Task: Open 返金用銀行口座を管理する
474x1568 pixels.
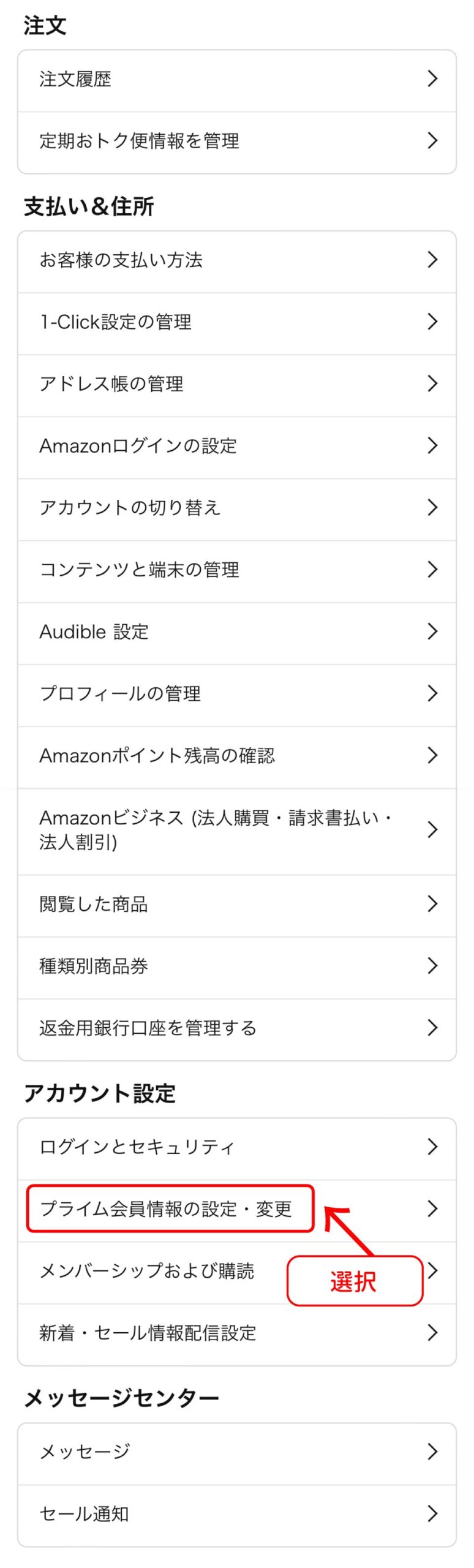Action: click(236, 1028)
